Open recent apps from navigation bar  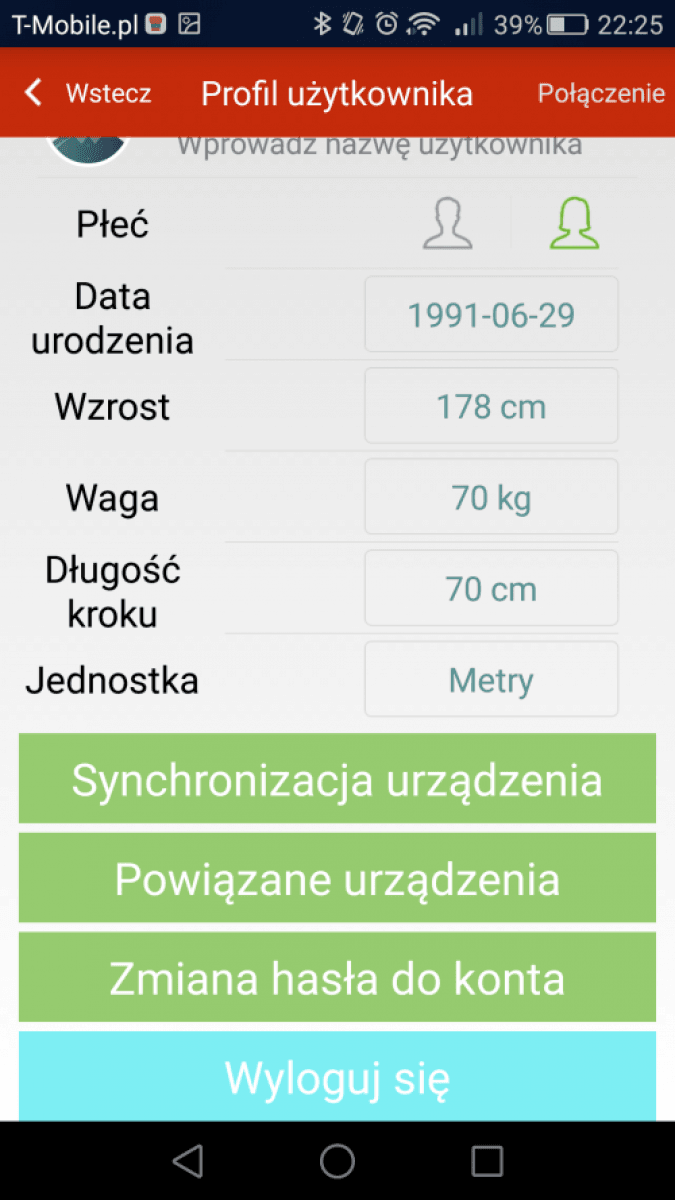pos(487,1160)
